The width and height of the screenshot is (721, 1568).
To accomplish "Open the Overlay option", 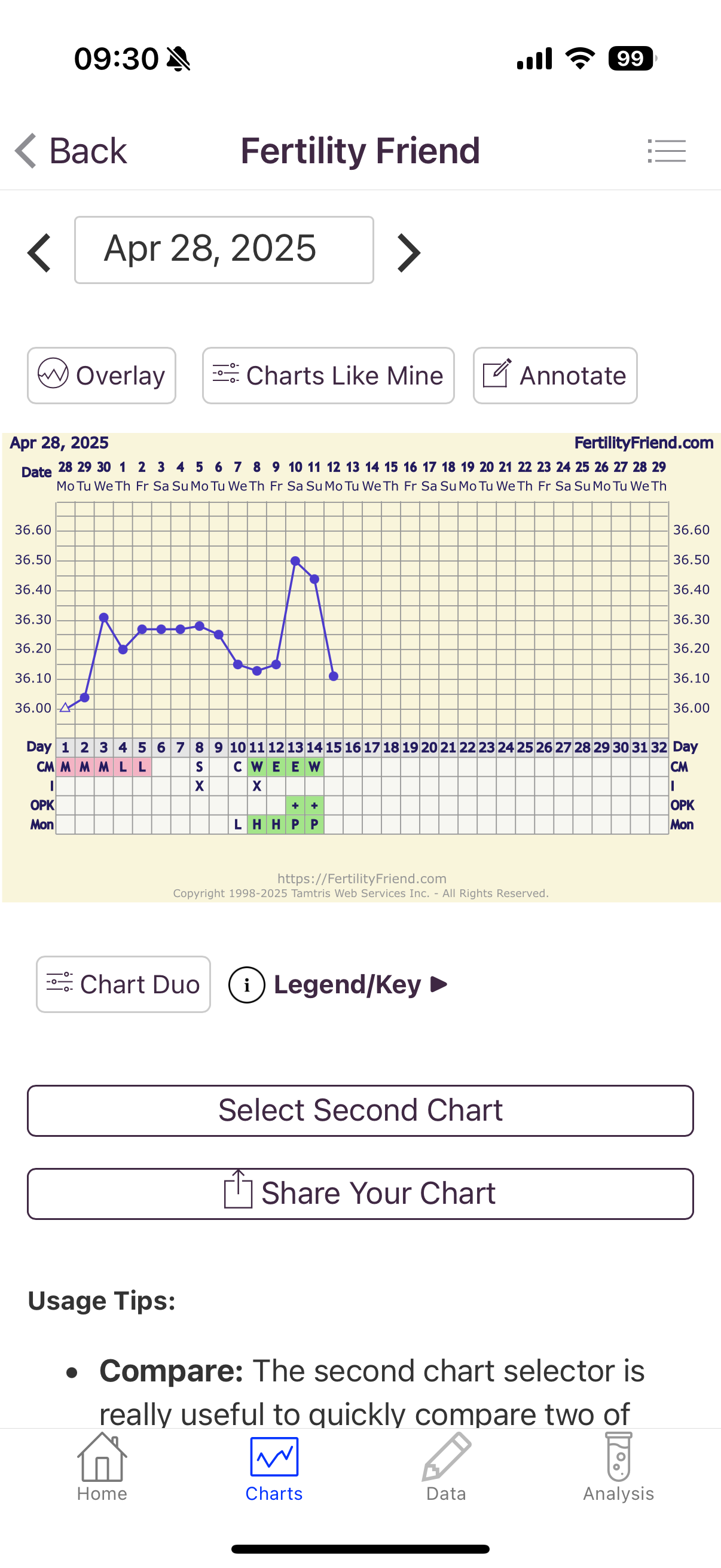I will [x=102, y=376].
